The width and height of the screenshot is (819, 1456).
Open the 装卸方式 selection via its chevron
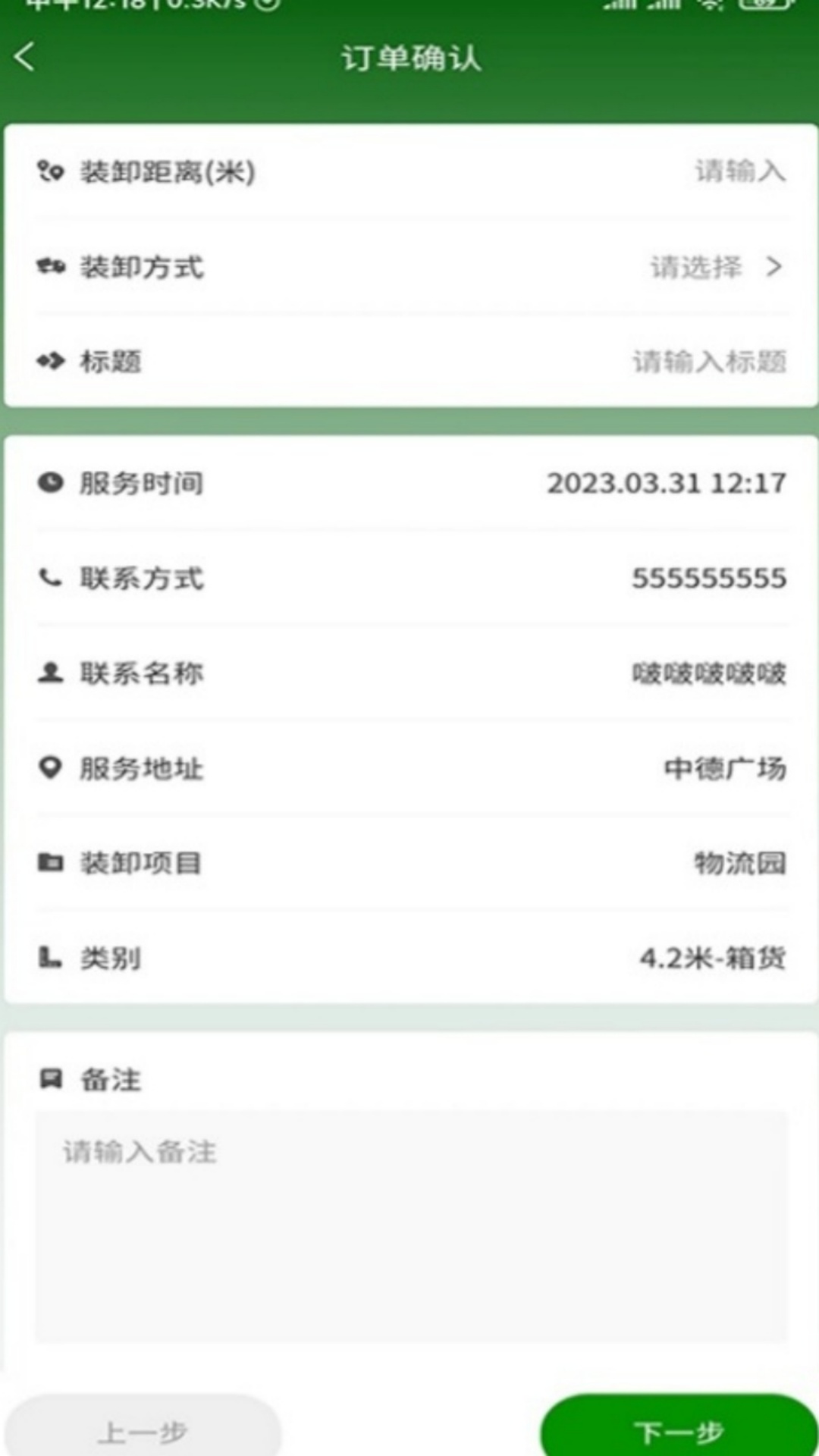pos(775,267)
